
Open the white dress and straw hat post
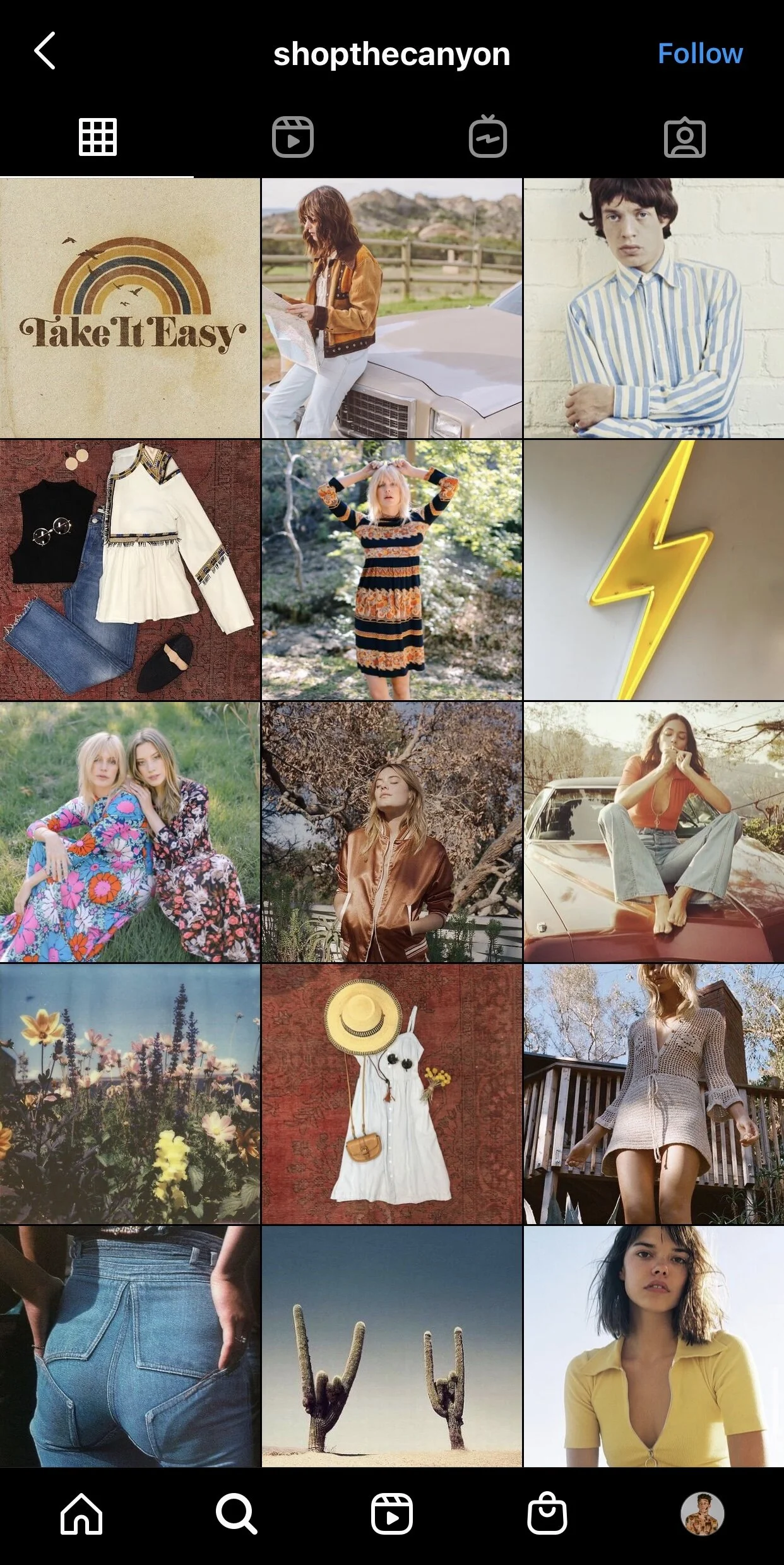click(x=391, y=1094)
